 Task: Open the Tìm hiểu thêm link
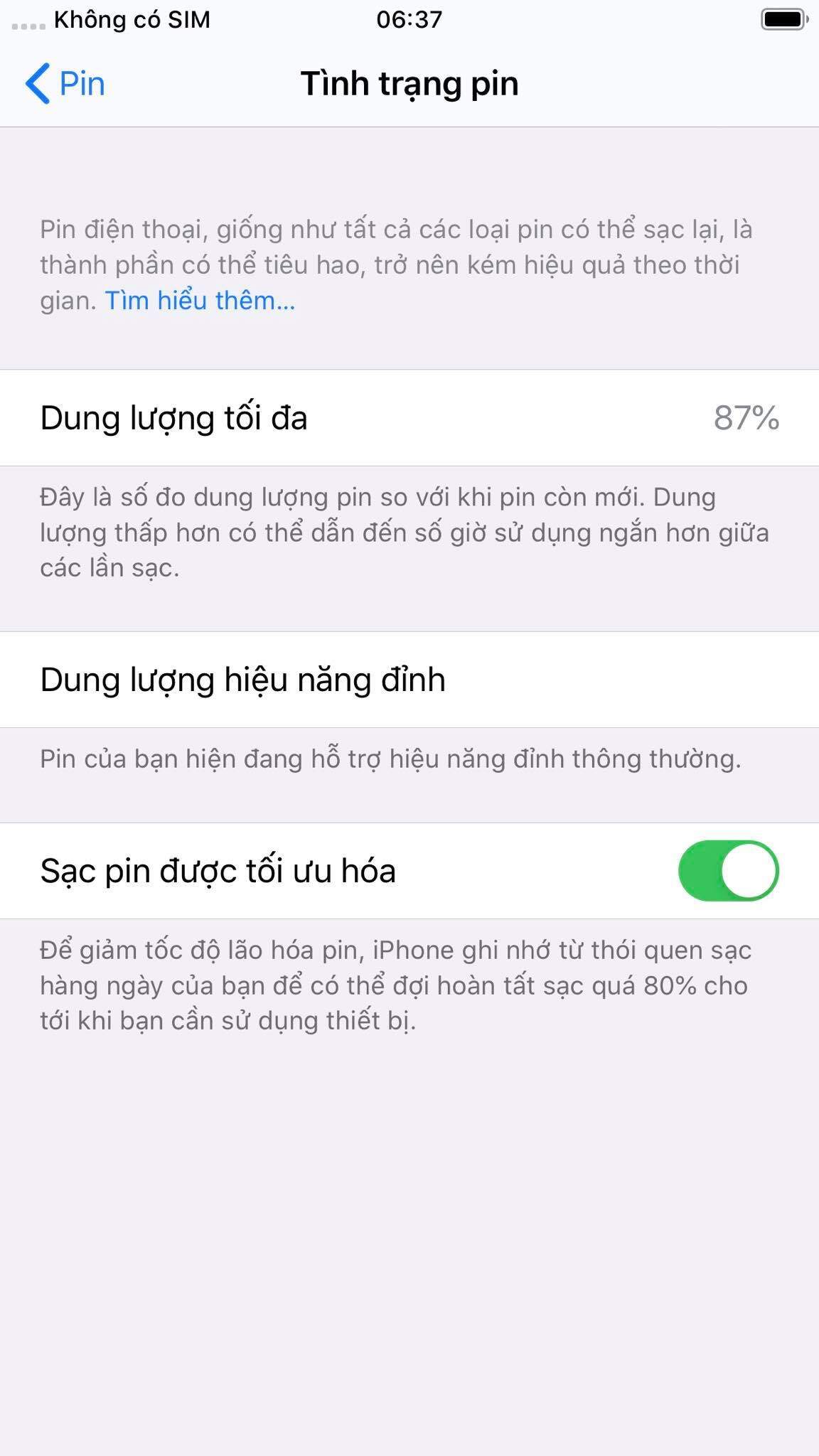point(200,301)
